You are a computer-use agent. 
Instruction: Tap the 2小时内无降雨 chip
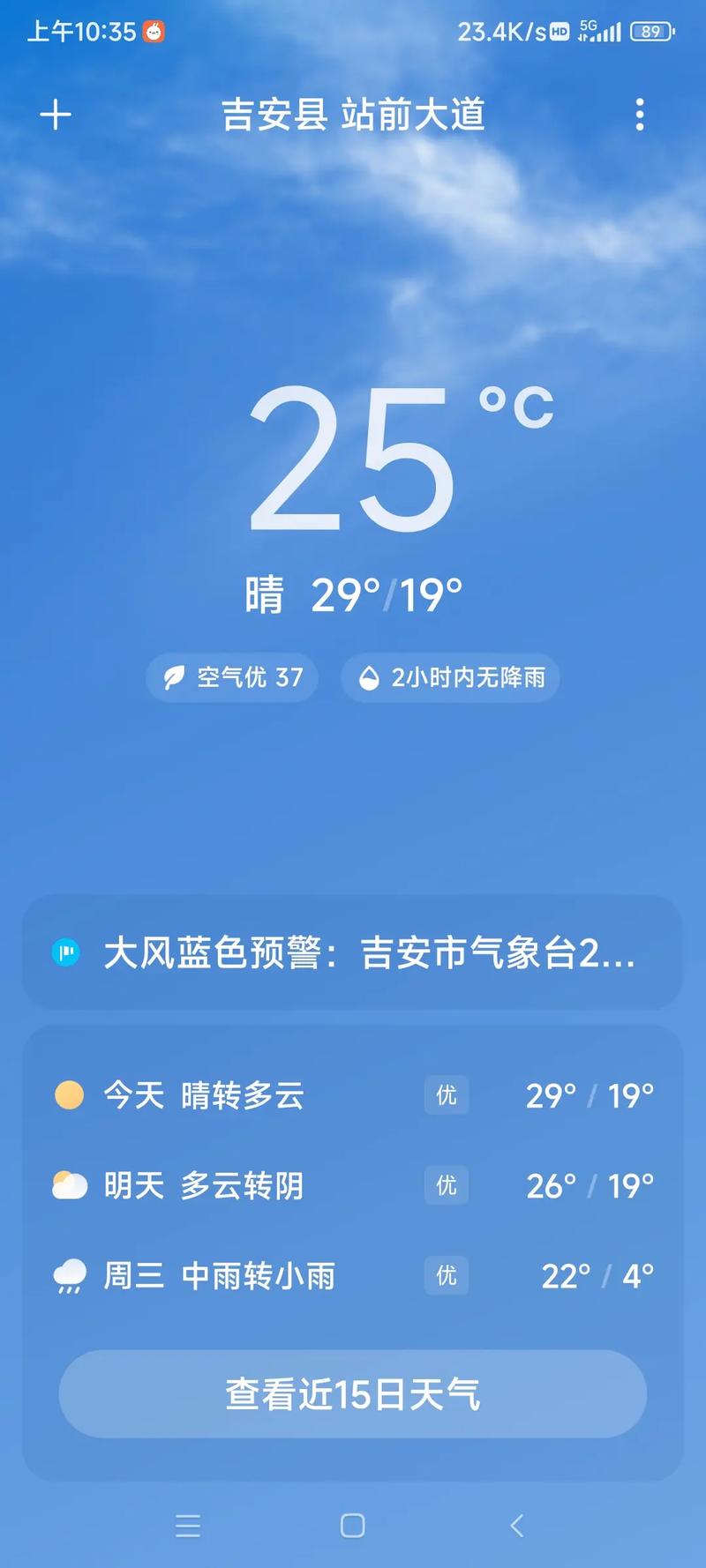pyautogui.click(x=450, y=677)
